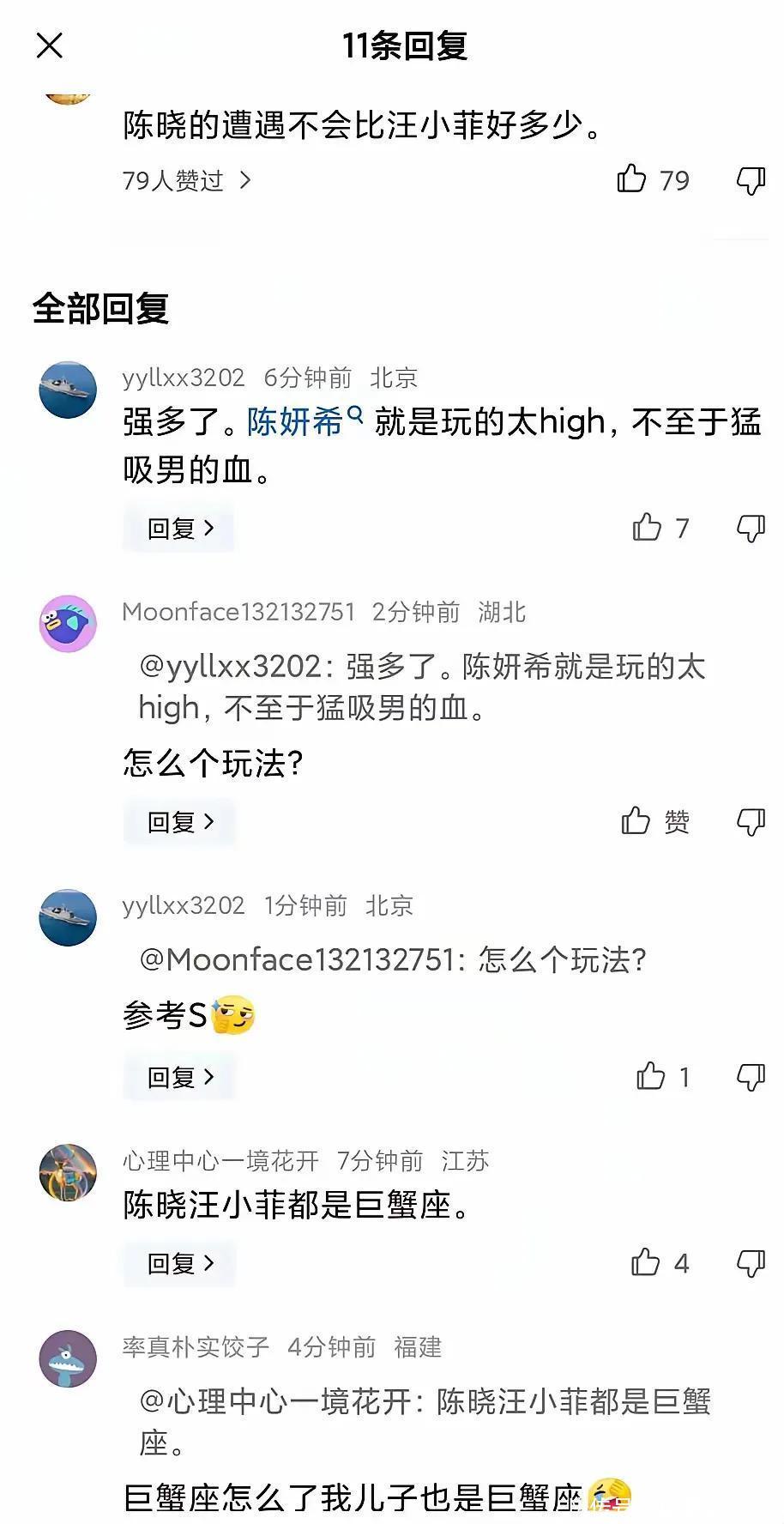This screenshot has width=784, height=1524.
Task: Dislike 心理中心一境花开's 巨蟹座 comment
Action: pos(751,1262)
